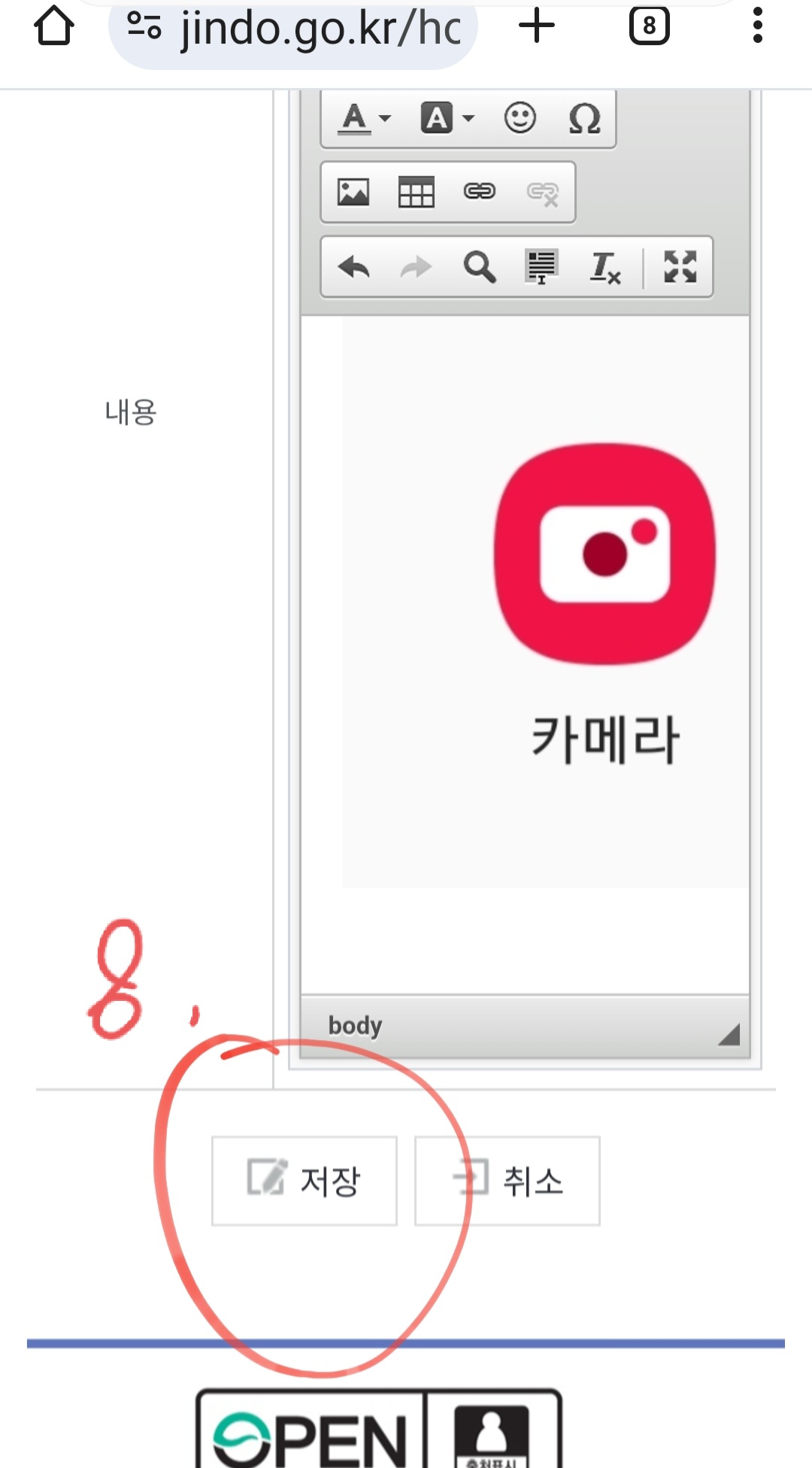The width and height of the screenshot is (812, 1468).
Task: Maximize the editor to full screen
Action: pos(680,267)
